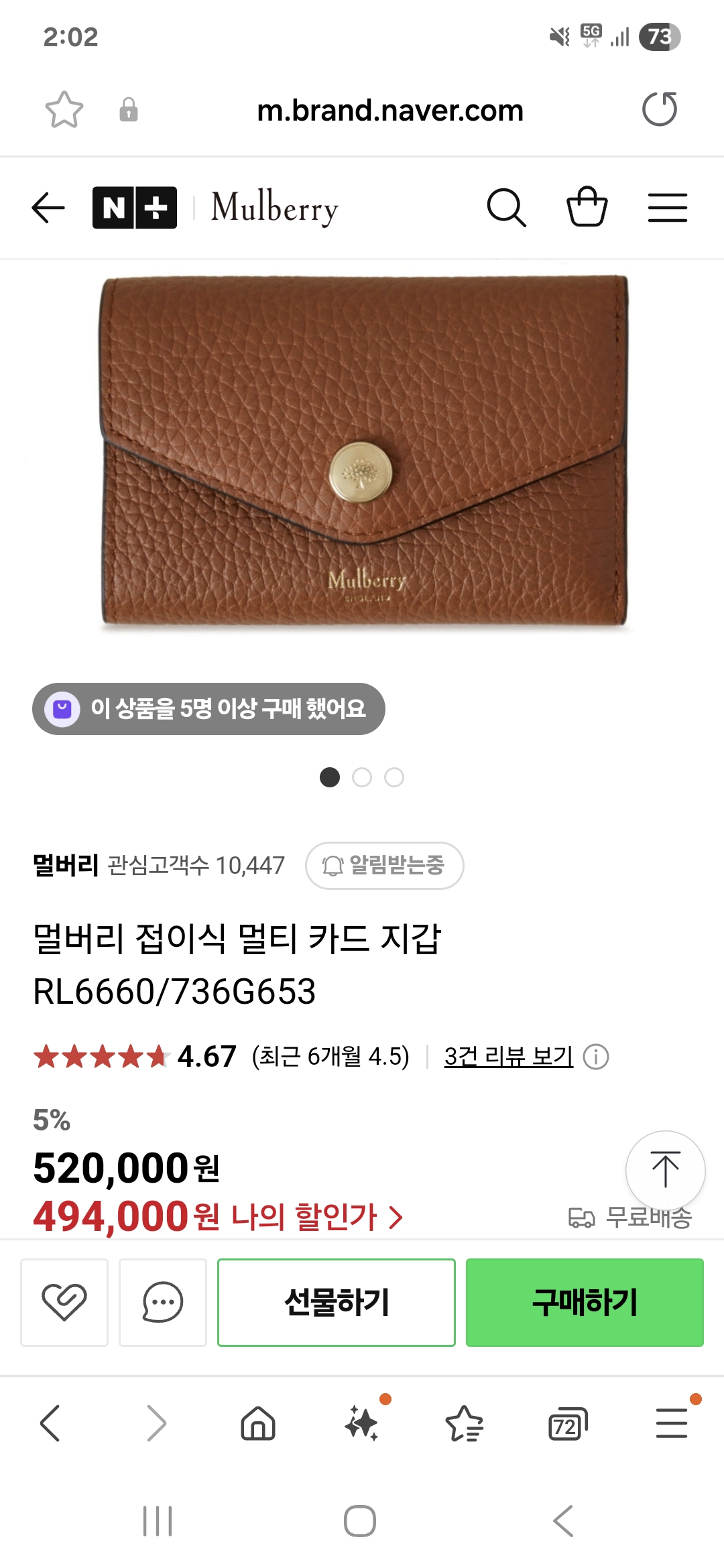
Task: Tap the m.brand.naver.com address bar
Action: point(389,111)
